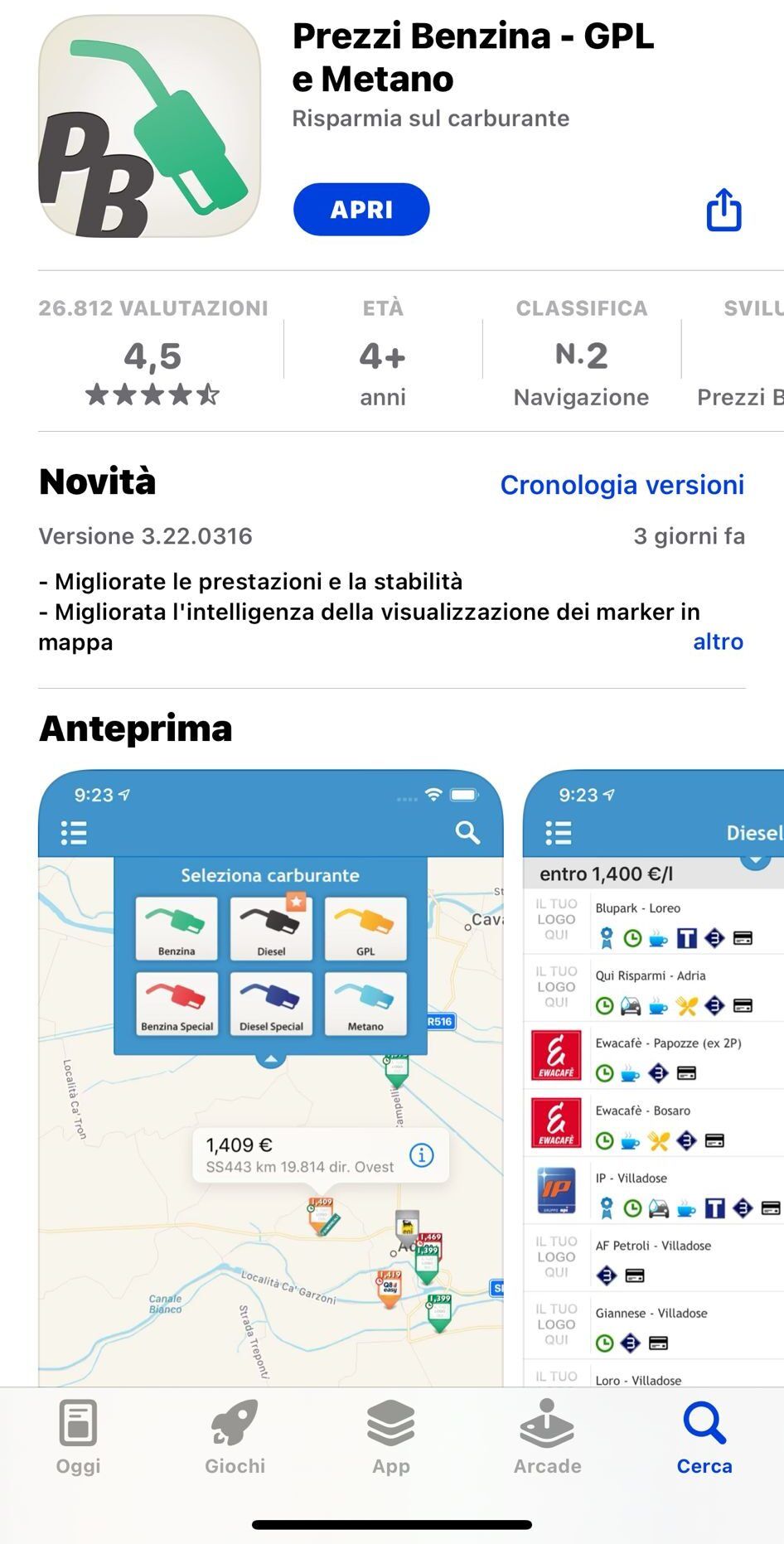Select the Cerca tab
Screen dimensions: 784x1544
704,1438
